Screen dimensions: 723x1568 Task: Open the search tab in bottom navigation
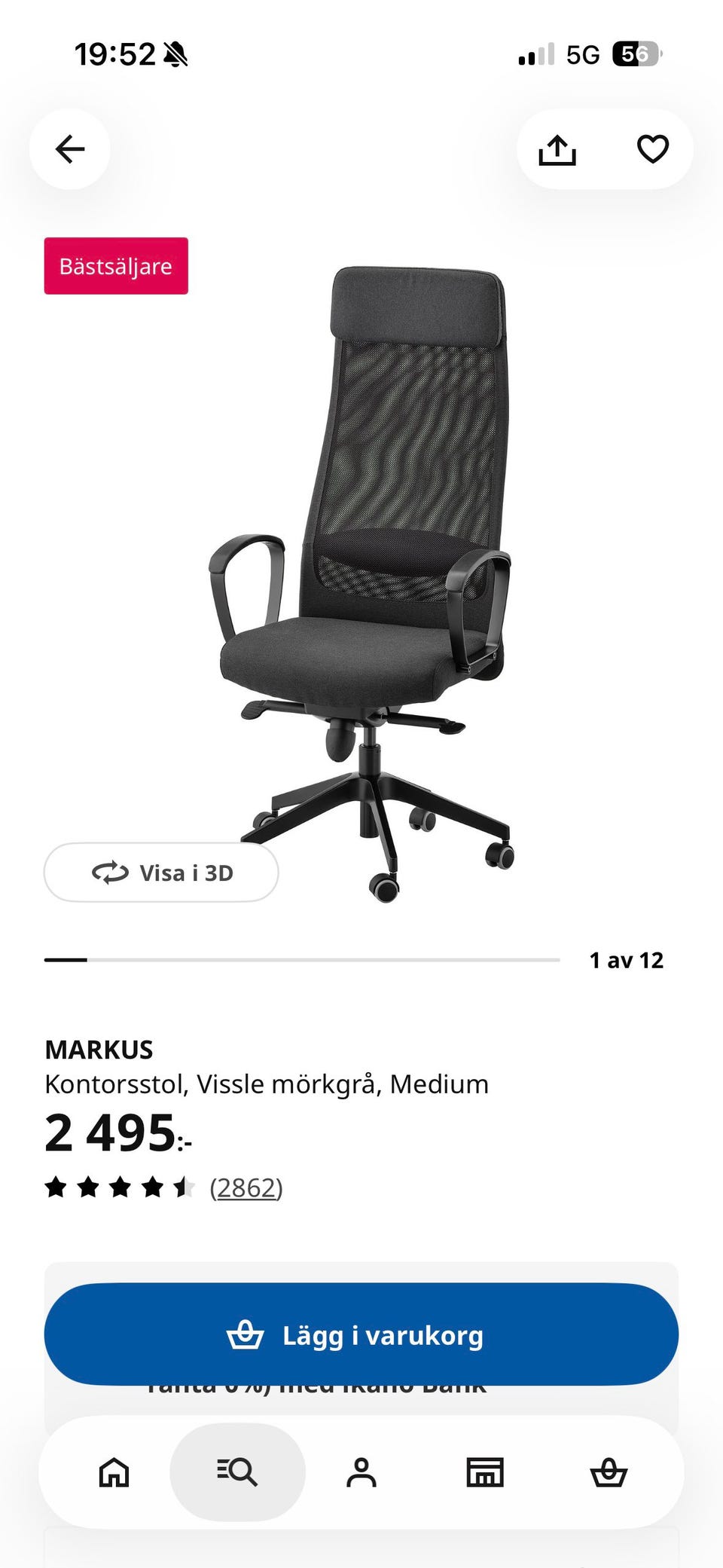(x=238, y=1472)
